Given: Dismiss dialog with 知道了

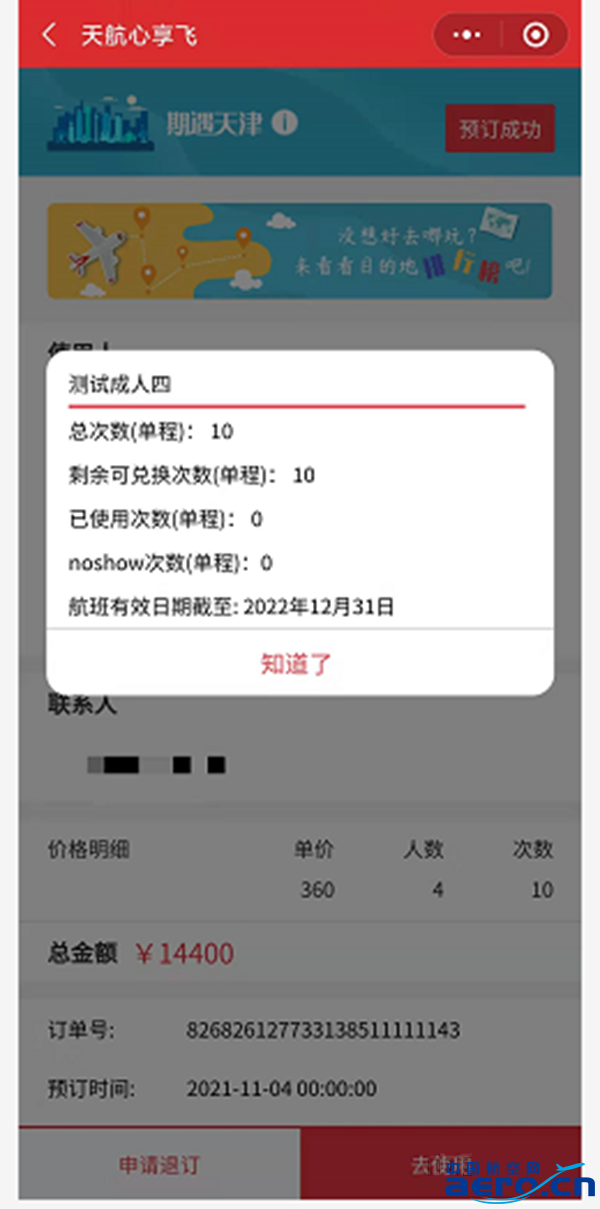Looking at the screenshot, I should click(x=299, y=664).
